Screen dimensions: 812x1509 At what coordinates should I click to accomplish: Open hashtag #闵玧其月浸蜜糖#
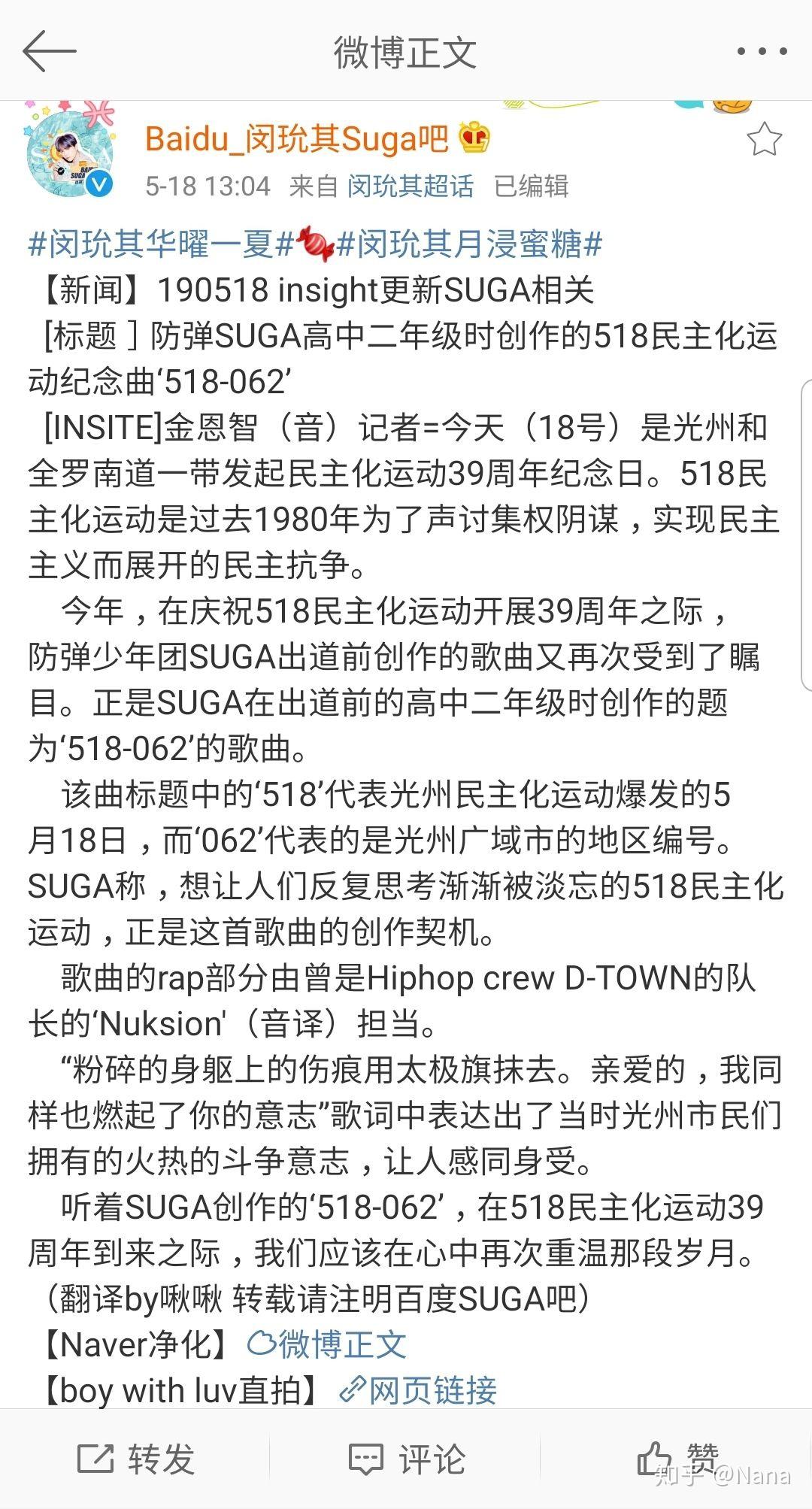coord(470,244)
